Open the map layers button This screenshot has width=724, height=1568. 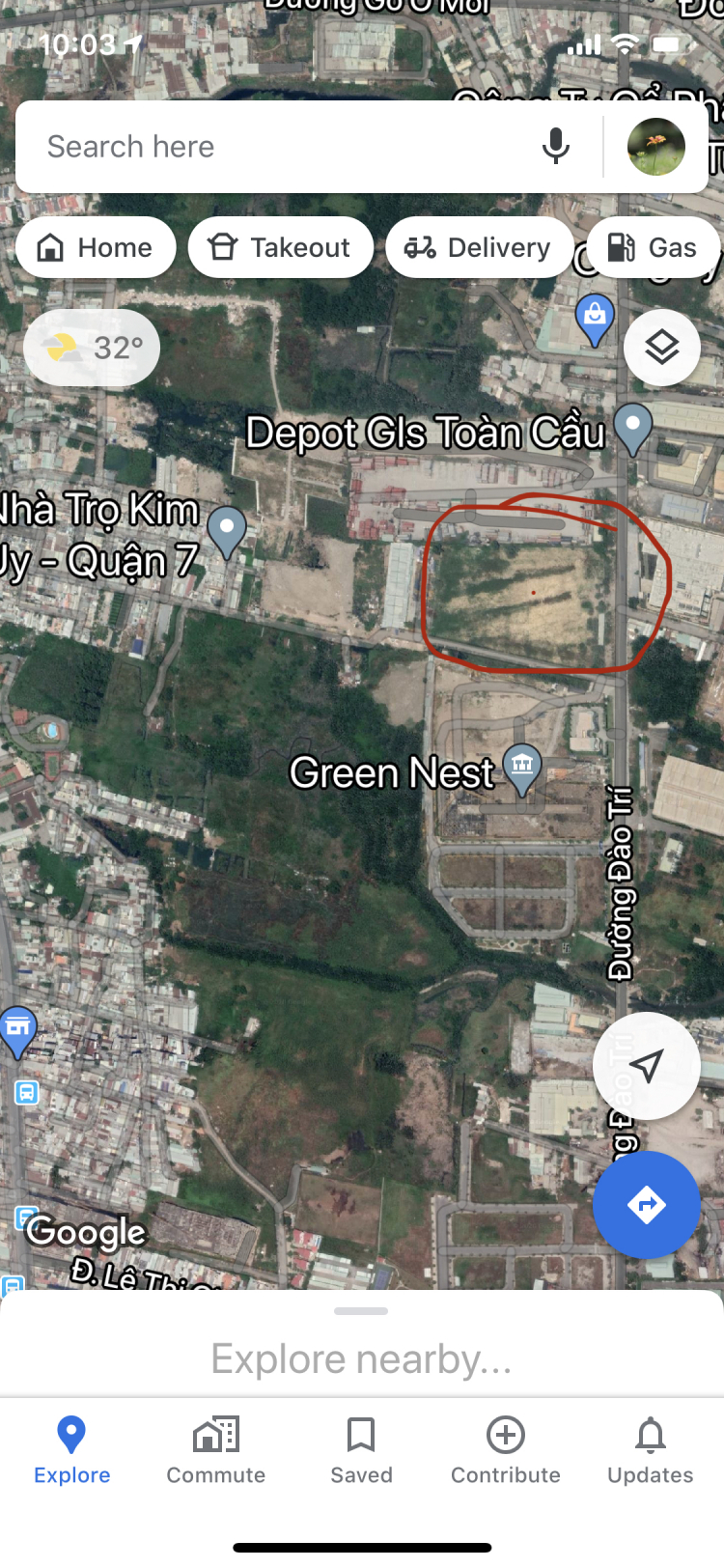pos(661,348)
